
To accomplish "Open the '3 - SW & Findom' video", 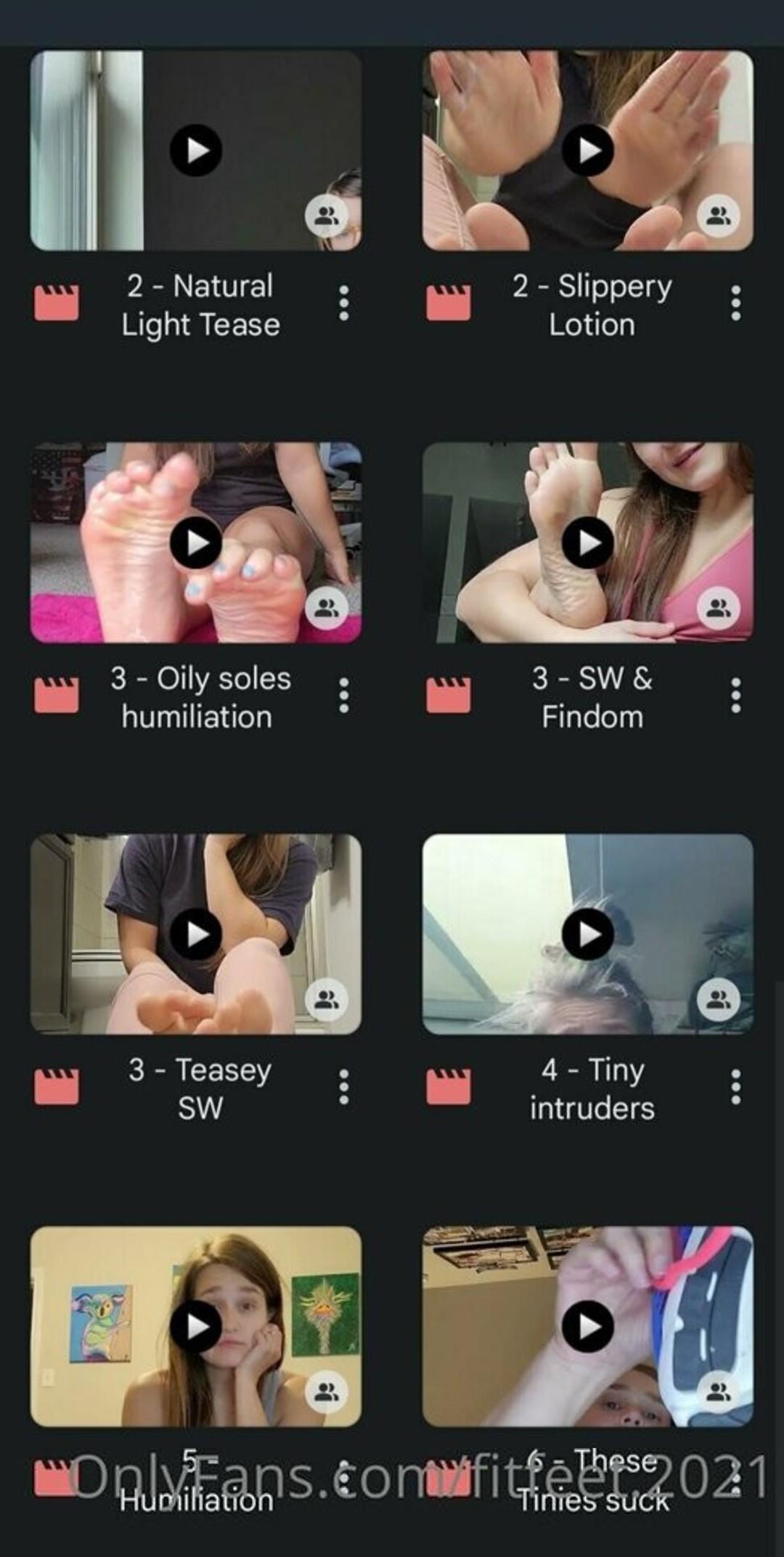I will [587, 542].
